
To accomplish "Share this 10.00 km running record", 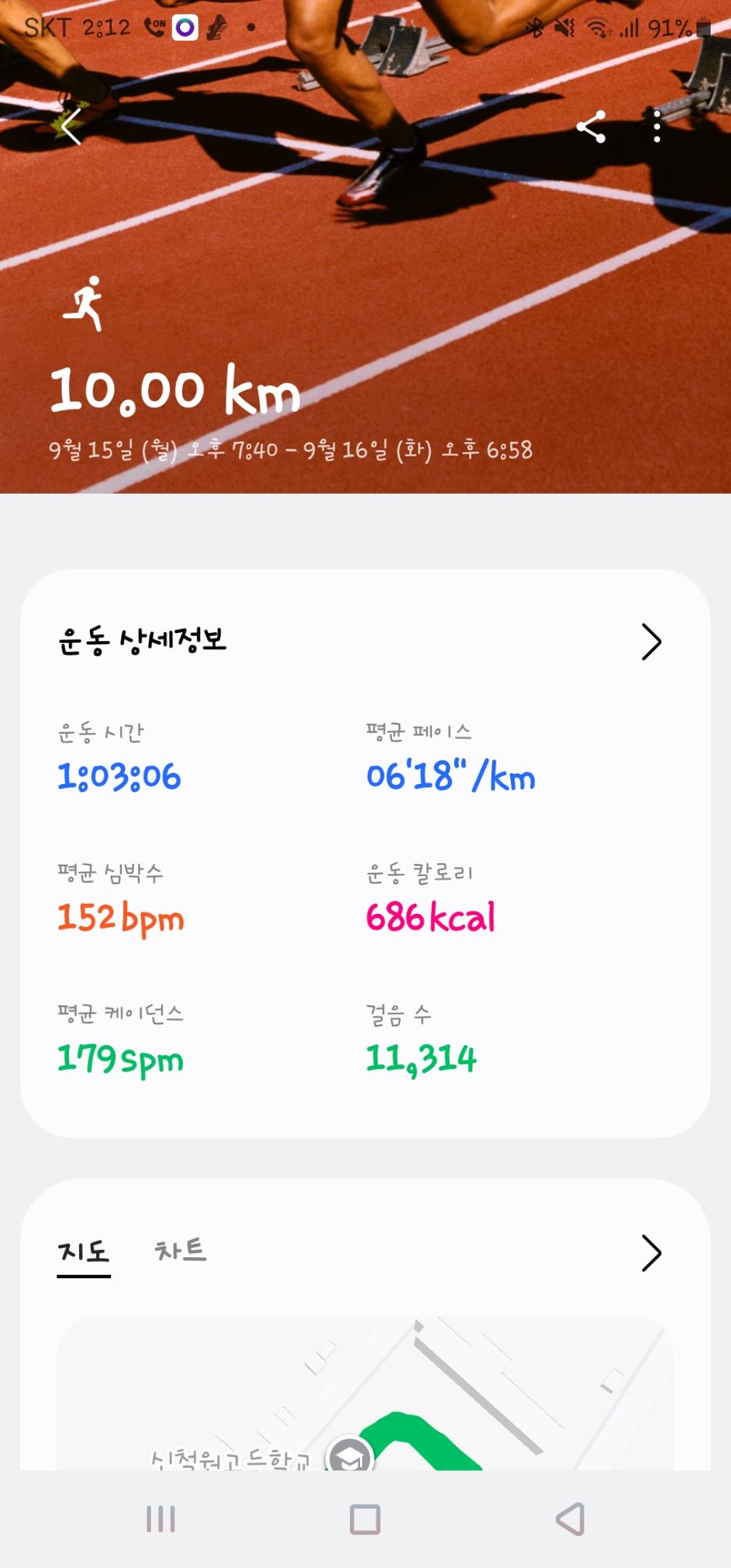I will [591, 128].
